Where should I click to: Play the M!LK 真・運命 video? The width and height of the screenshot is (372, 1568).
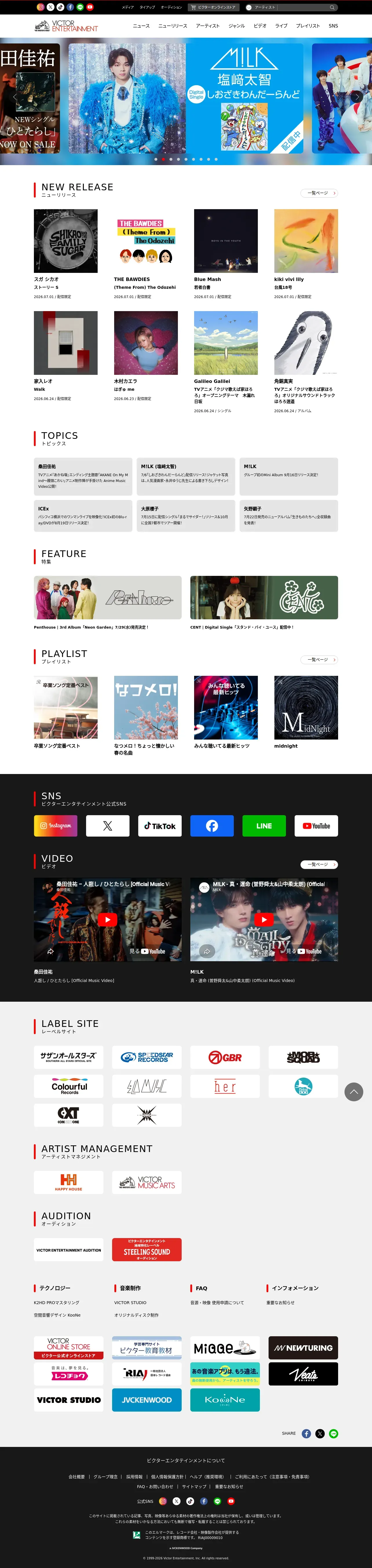click(264, 920)
